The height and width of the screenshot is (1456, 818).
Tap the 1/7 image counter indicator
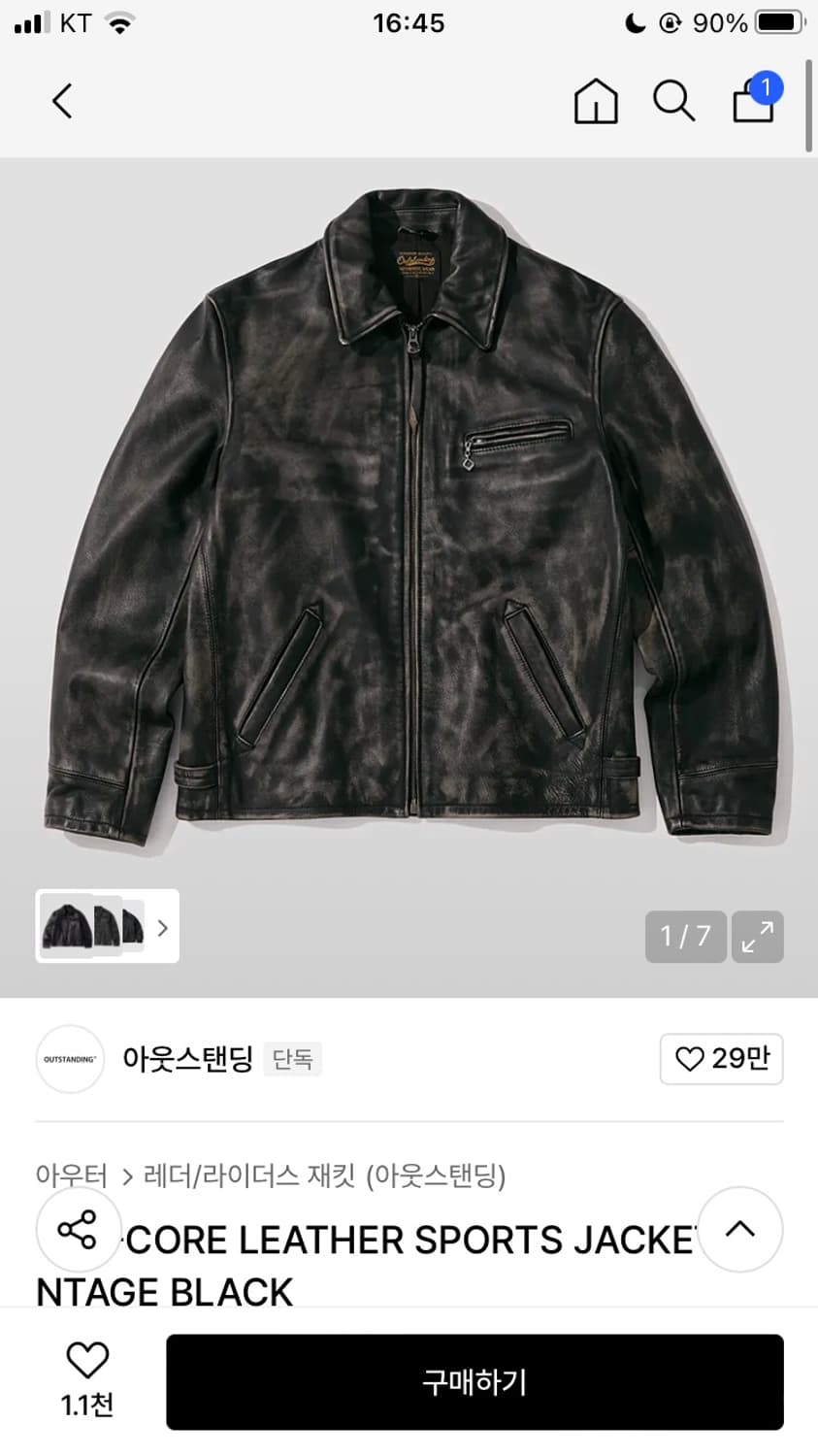(x=685, y=937)
